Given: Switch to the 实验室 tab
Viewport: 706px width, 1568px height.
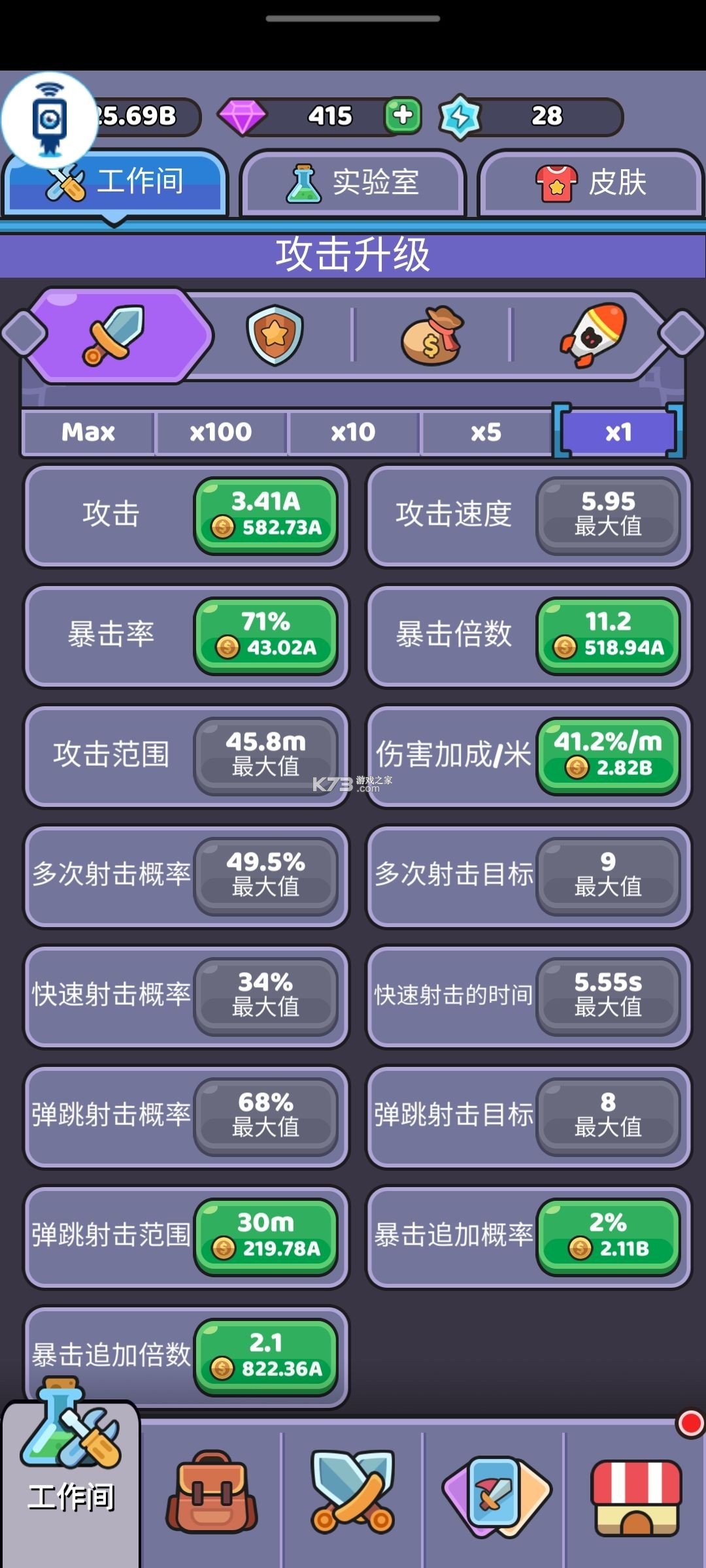Looking at the screenshot, I should (352, 184).
